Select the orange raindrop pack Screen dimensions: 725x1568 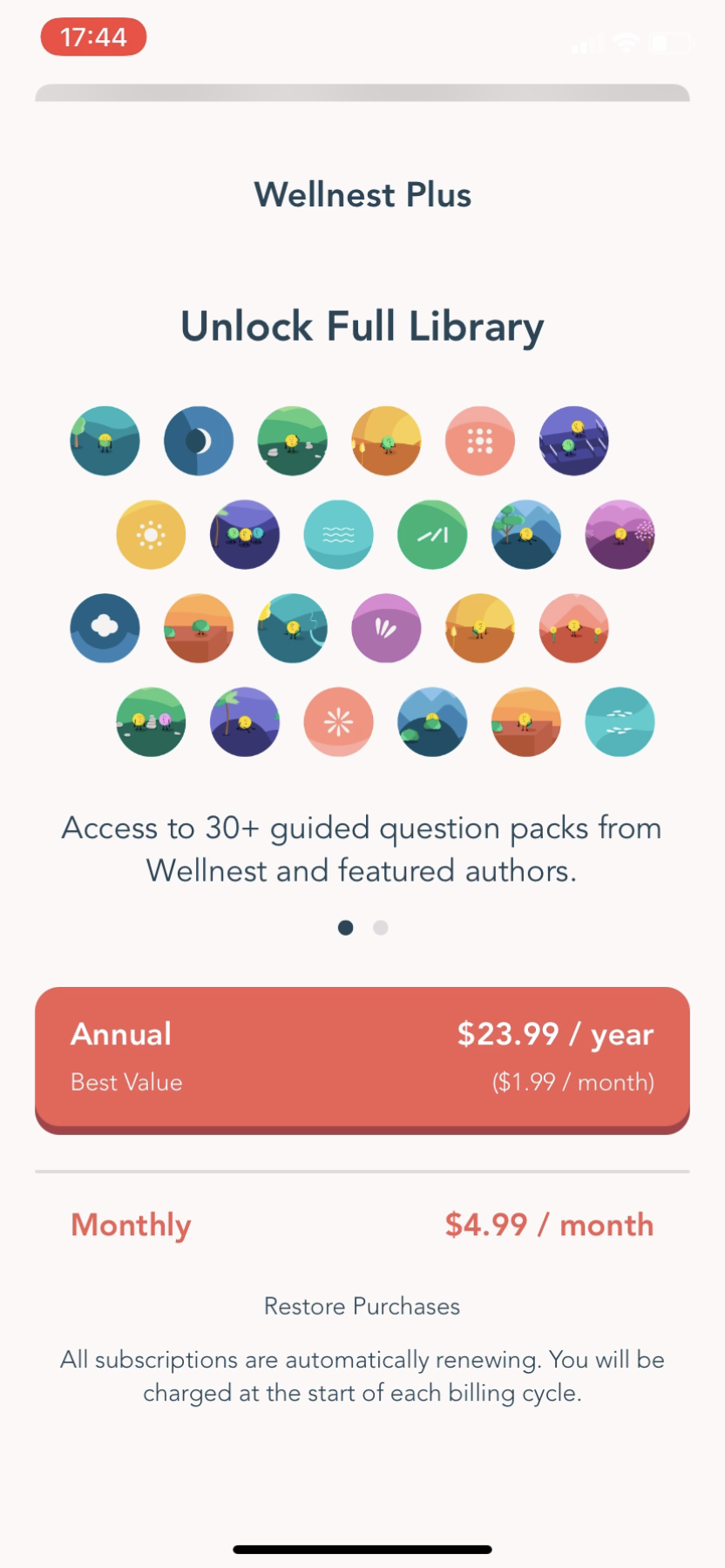click(386, 441)
